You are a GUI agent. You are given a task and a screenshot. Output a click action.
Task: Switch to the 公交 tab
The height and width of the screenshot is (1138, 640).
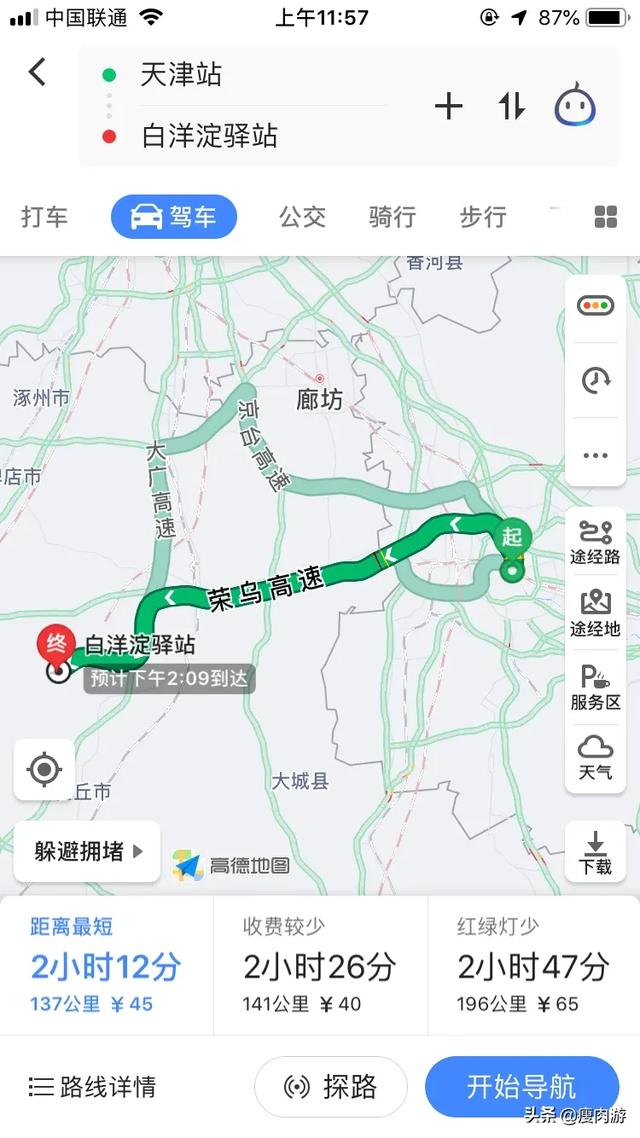click(x=303, y=216)
